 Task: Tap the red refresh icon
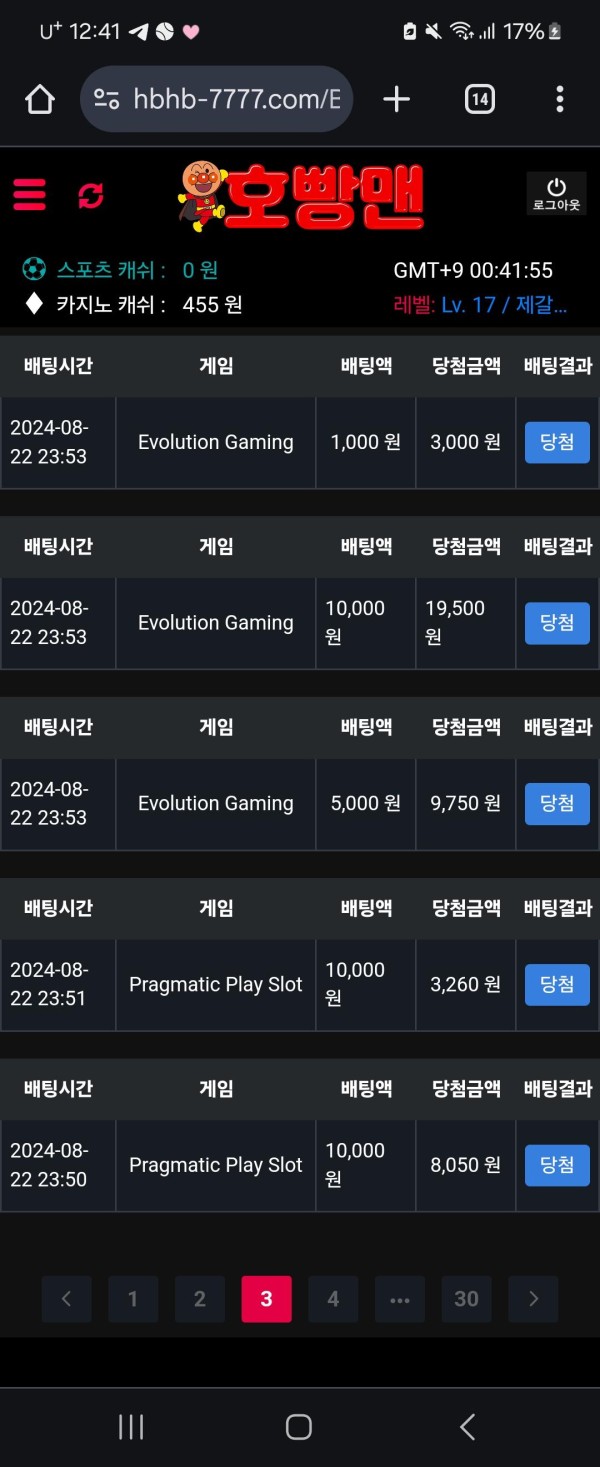(x=91, y=195)
